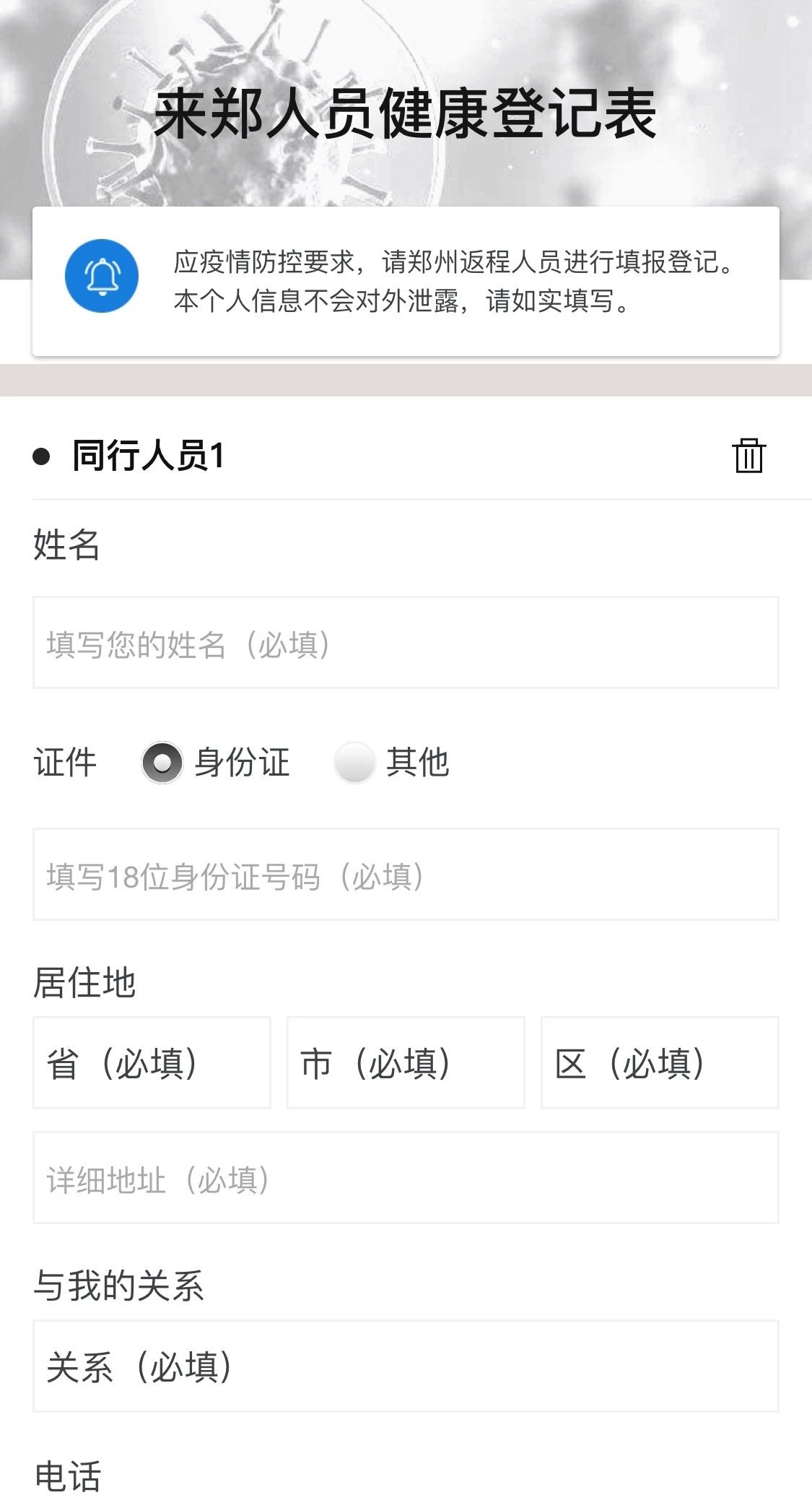The image size is (812, 1508).
Task: Open the 省 province picker
Action: tap(152, 1062)
